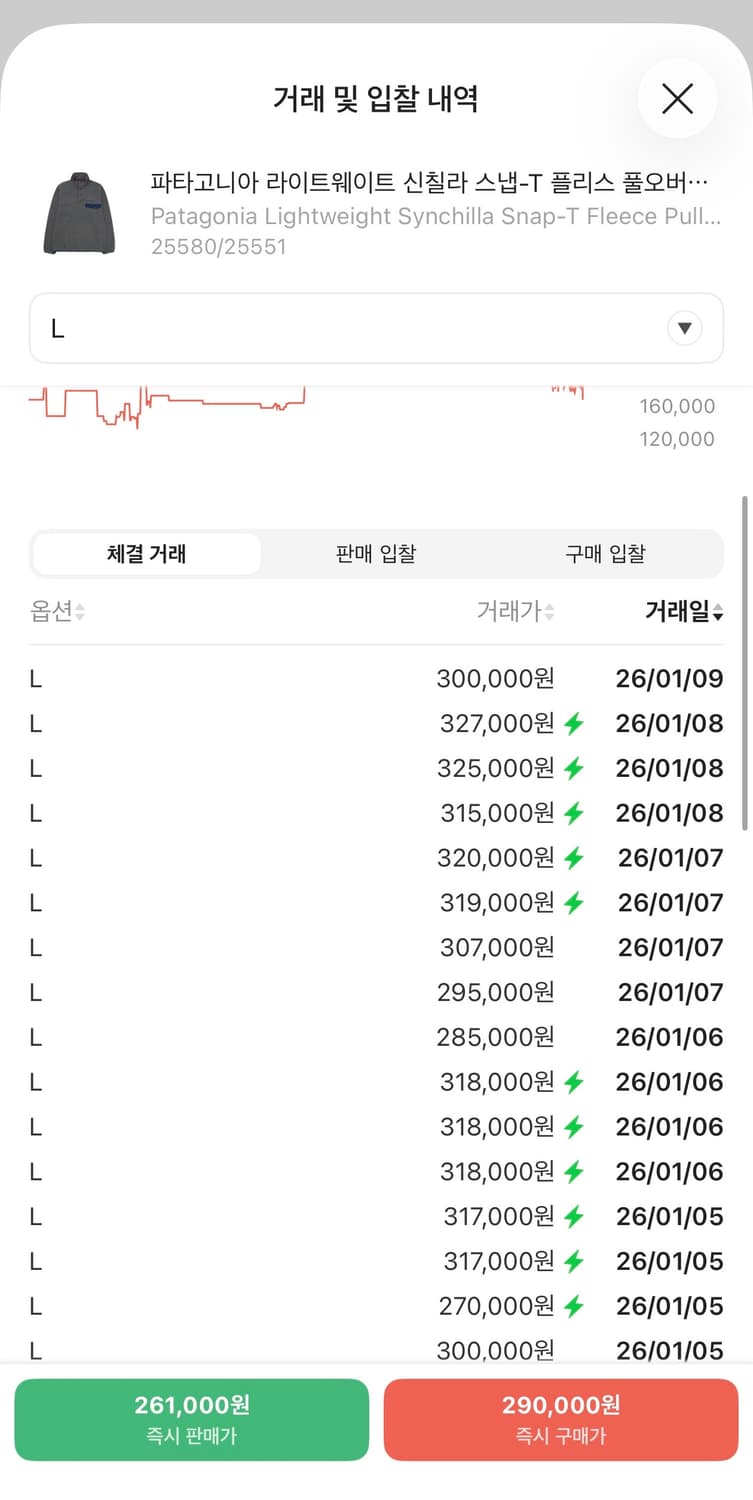The width and height of the screenshot is (753, 1500).
Task: Select the lightning icon next to 319,000원
Action: (x=574, y=902)
